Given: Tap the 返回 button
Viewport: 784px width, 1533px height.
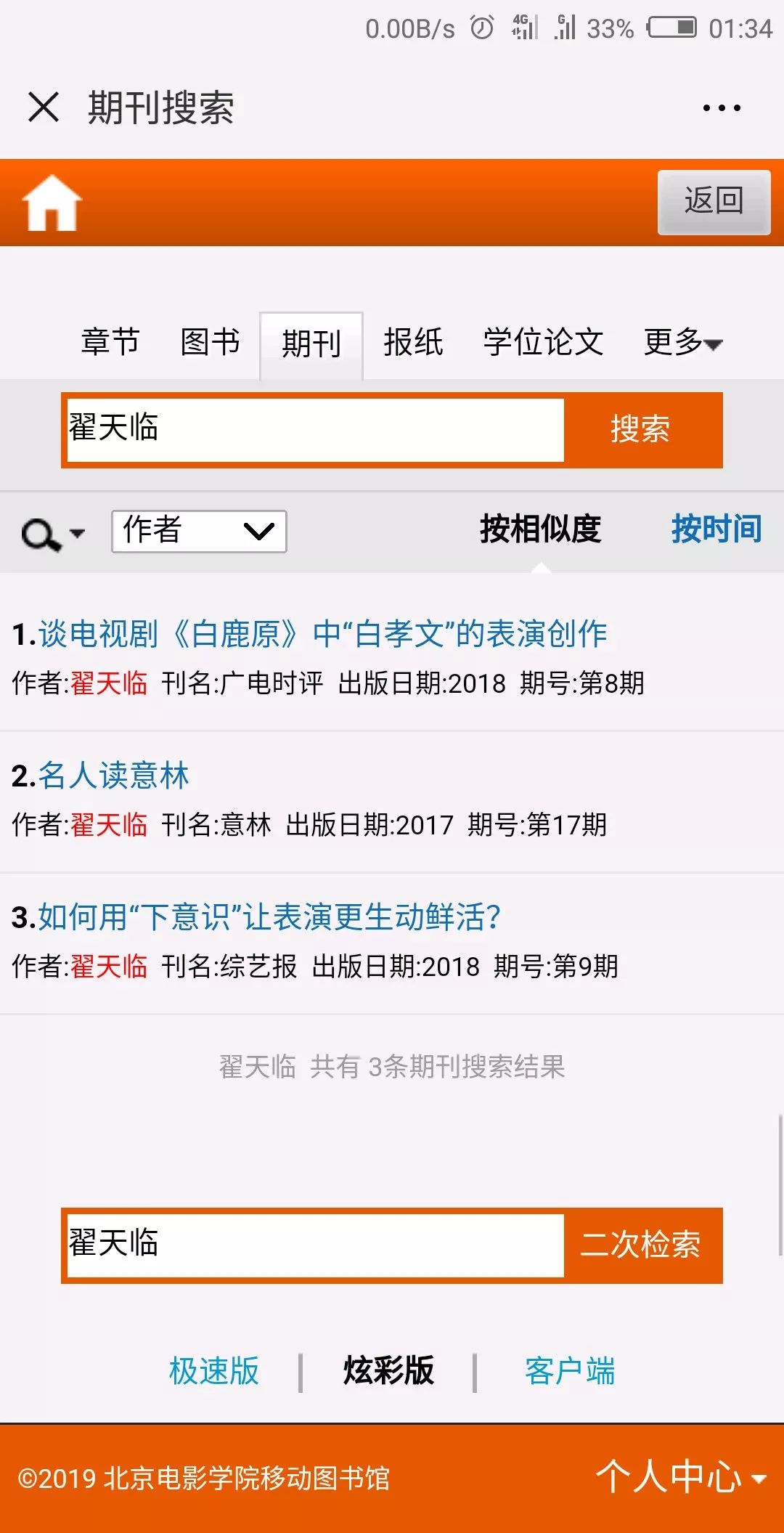Looking at the screenshot, I should click(x=714, y=201).
